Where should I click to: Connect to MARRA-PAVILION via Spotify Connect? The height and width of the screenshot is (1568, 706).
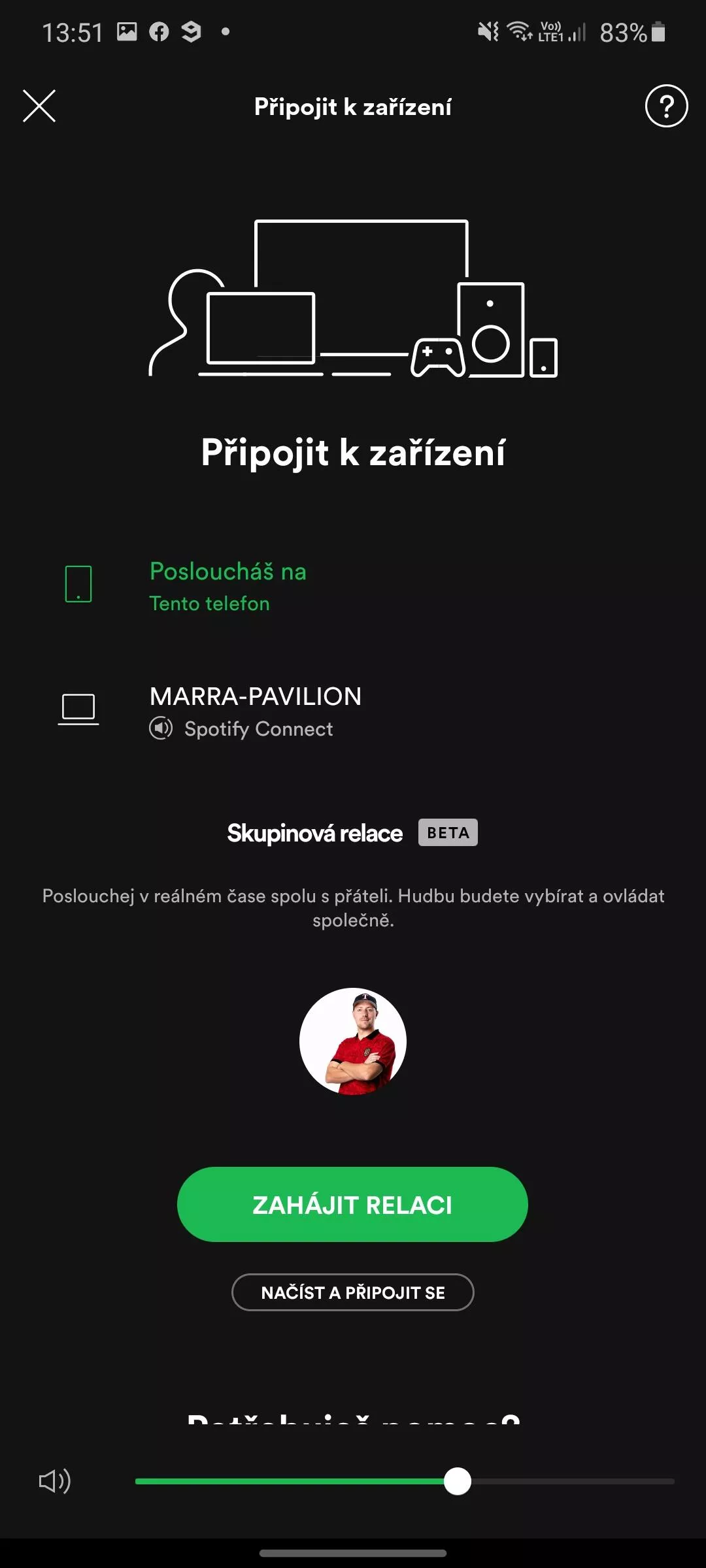click(x=353, y=711)
